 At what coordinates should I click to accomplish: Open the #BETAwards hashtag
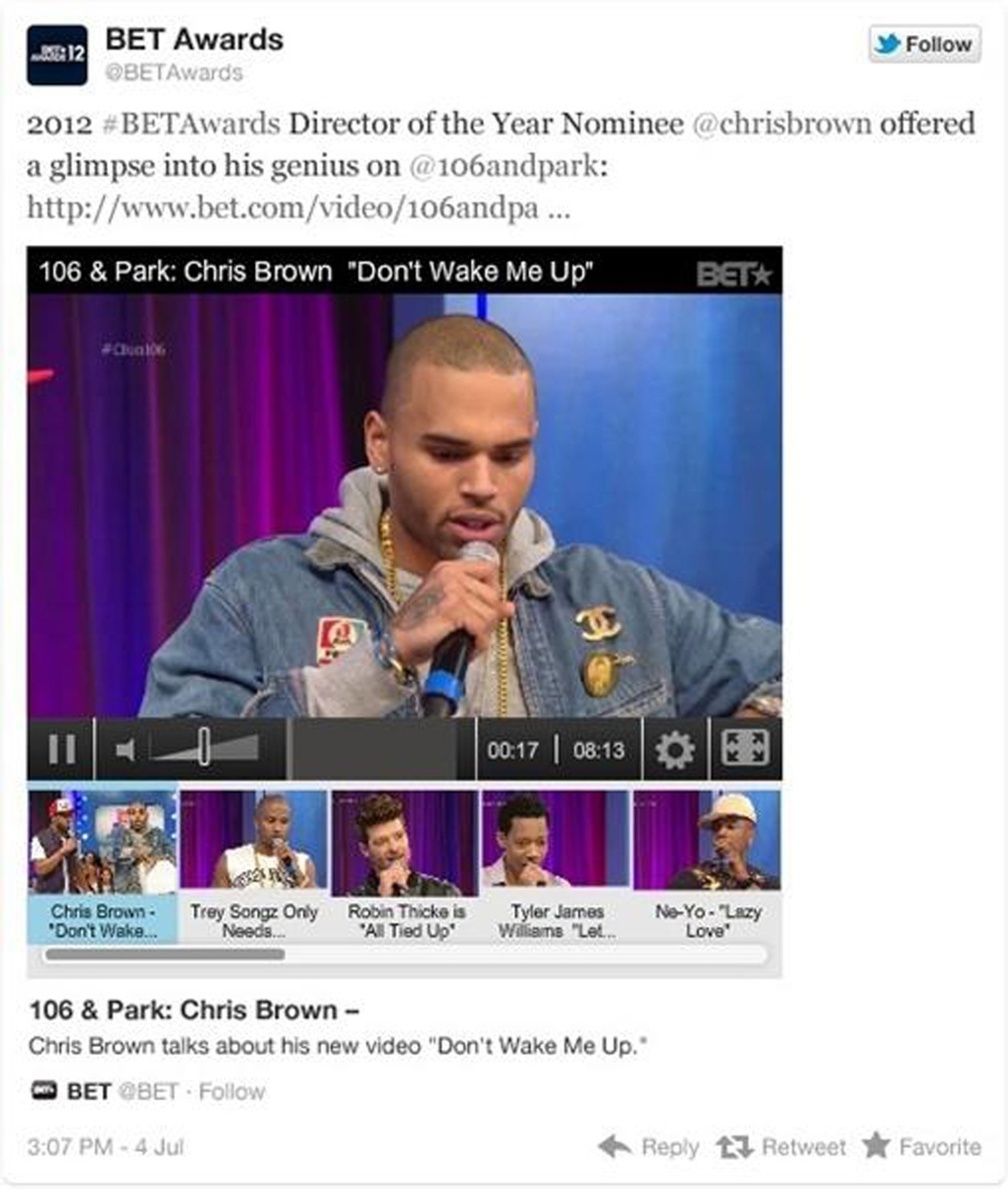pos(191,124)
